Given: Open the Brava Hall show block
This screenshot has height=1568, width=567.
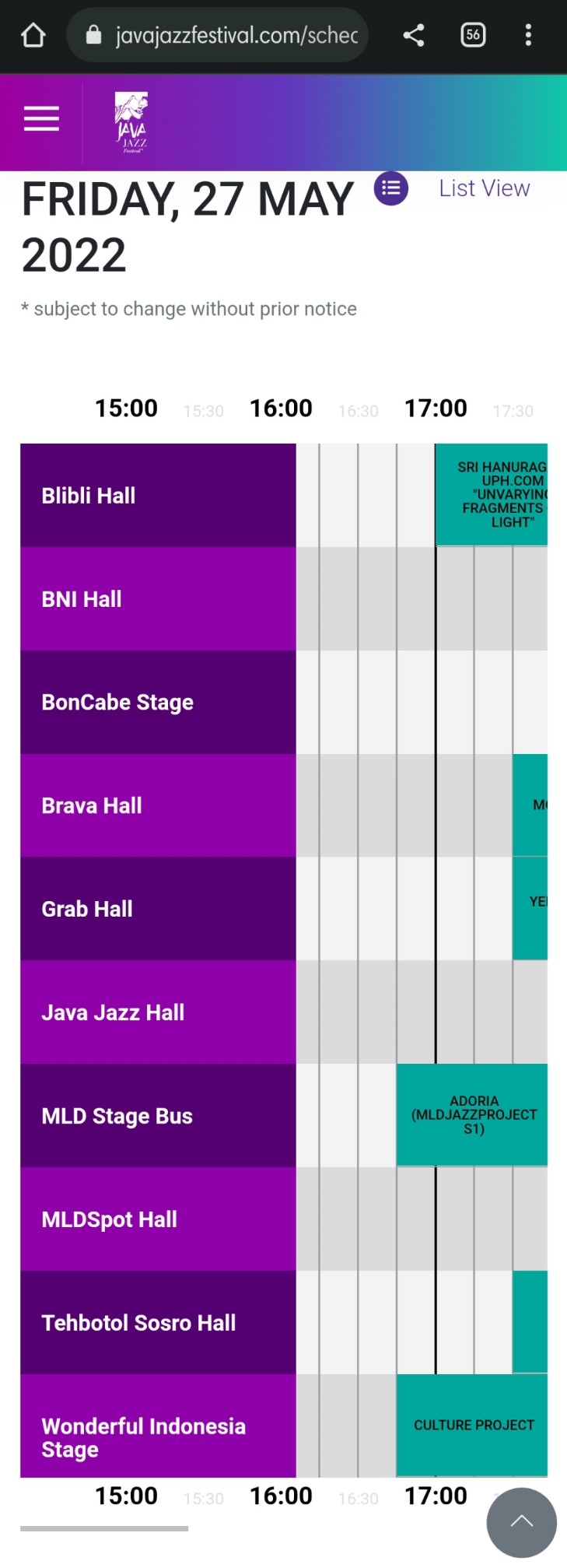Looking at the screenshot, I should [530, 805].
